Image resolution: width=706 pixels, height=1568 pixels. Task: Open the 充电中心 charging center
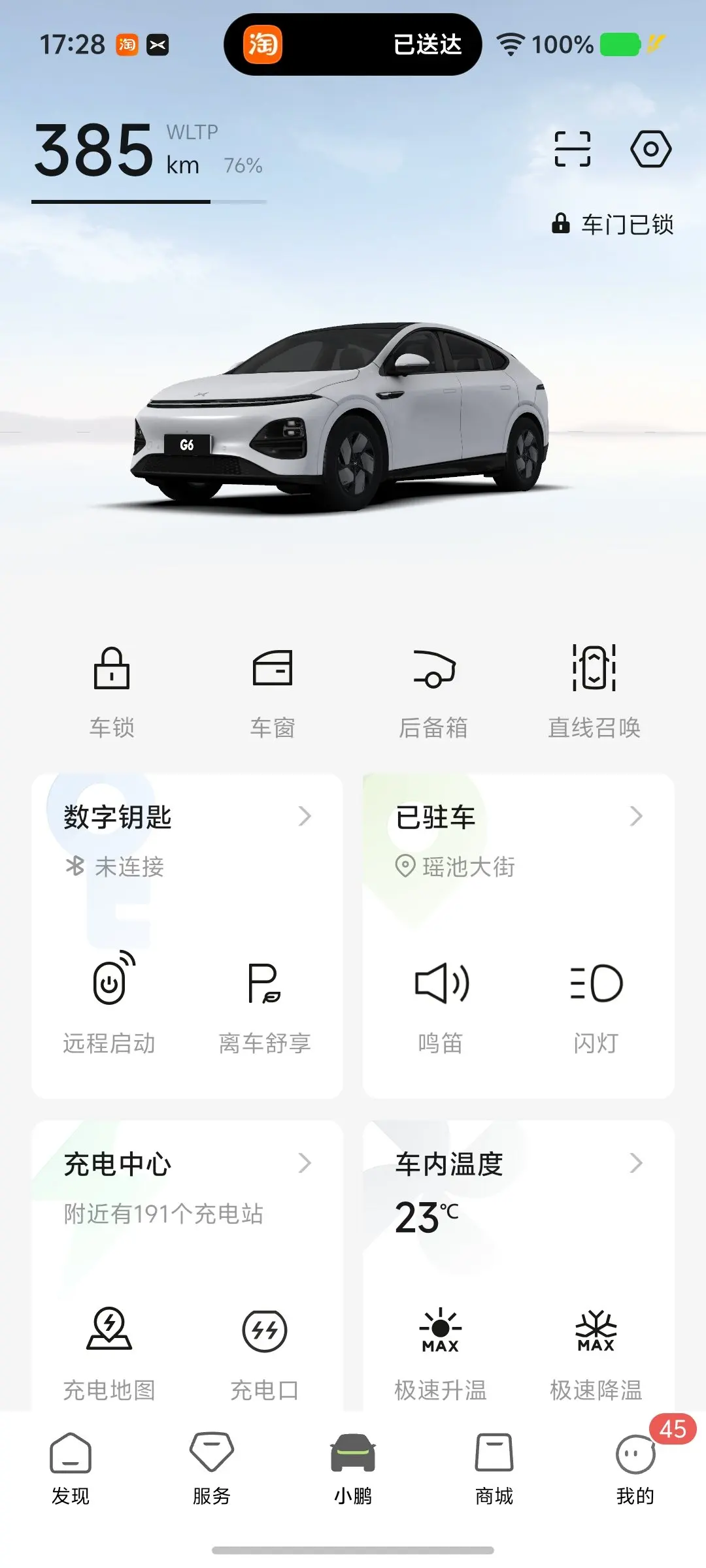pyautogui.click(x=187, y=1164)
